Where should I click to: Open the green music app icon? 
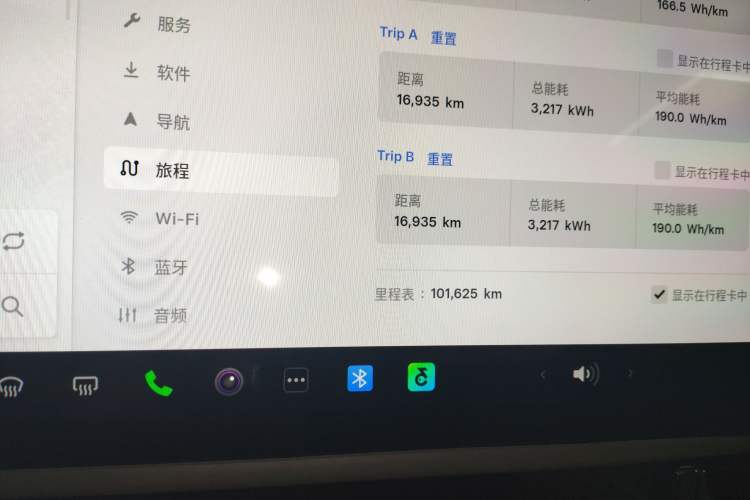click(x=421, y=377)
